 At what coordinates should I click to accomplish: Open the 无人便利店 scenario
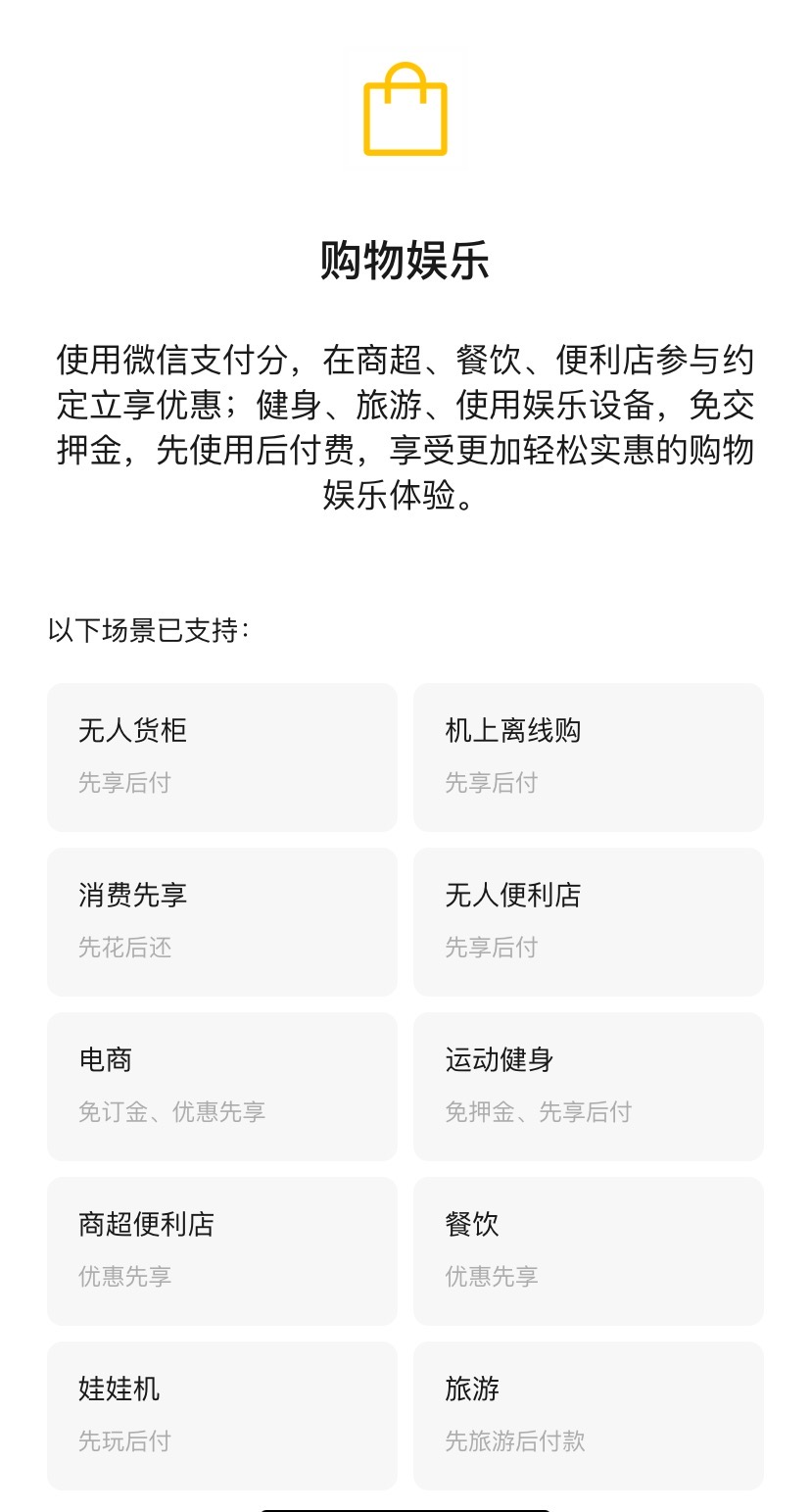(x=589, y=922)
